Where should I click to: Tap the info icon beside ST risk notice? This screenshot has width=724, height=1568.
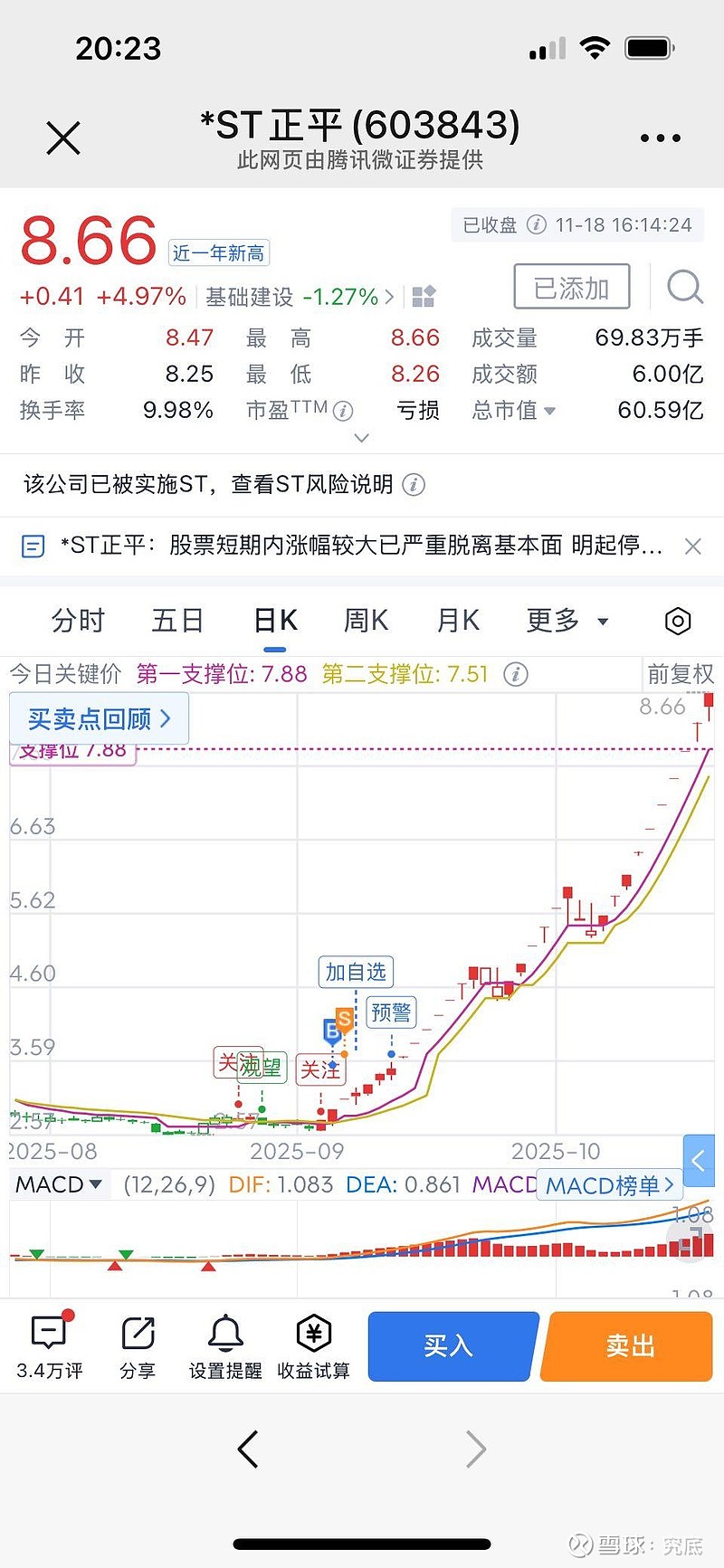point(414,485)
